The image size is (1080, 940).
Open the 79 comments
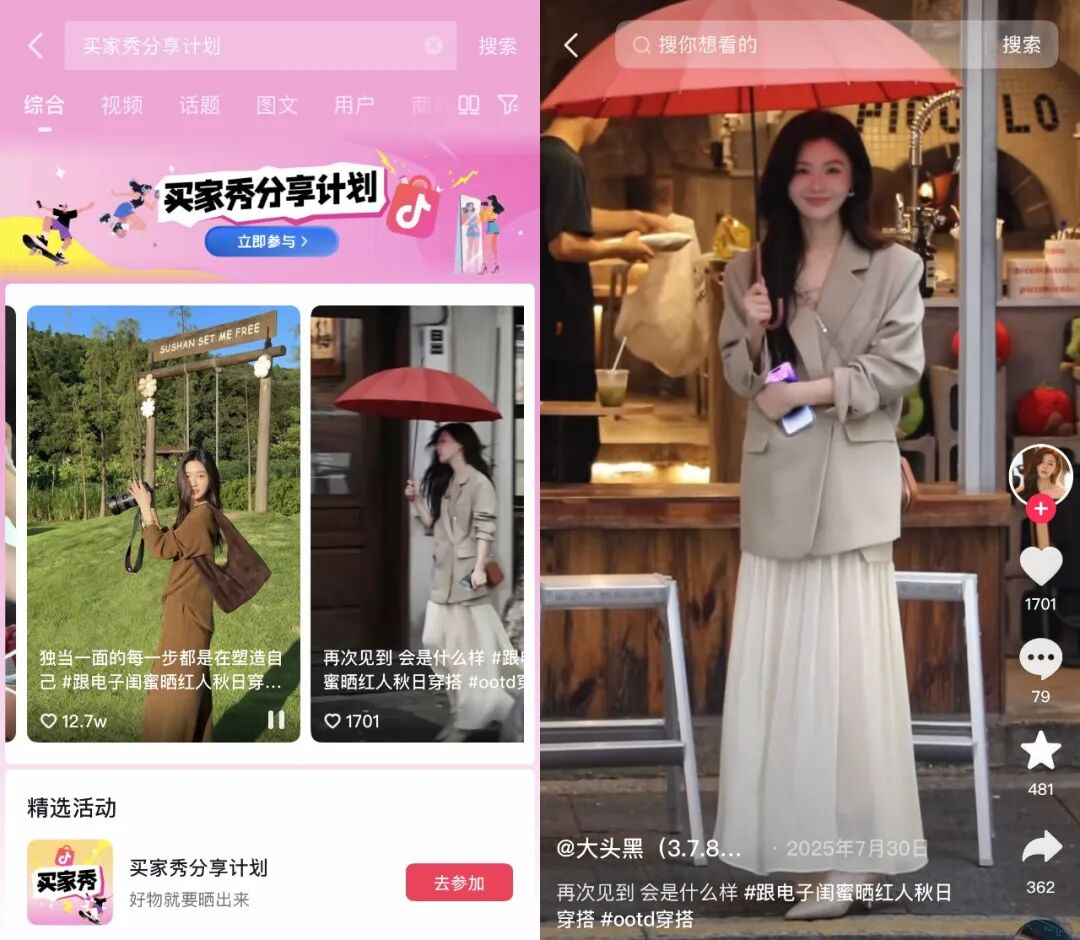pyautogui.click(x=1040, y=659)
